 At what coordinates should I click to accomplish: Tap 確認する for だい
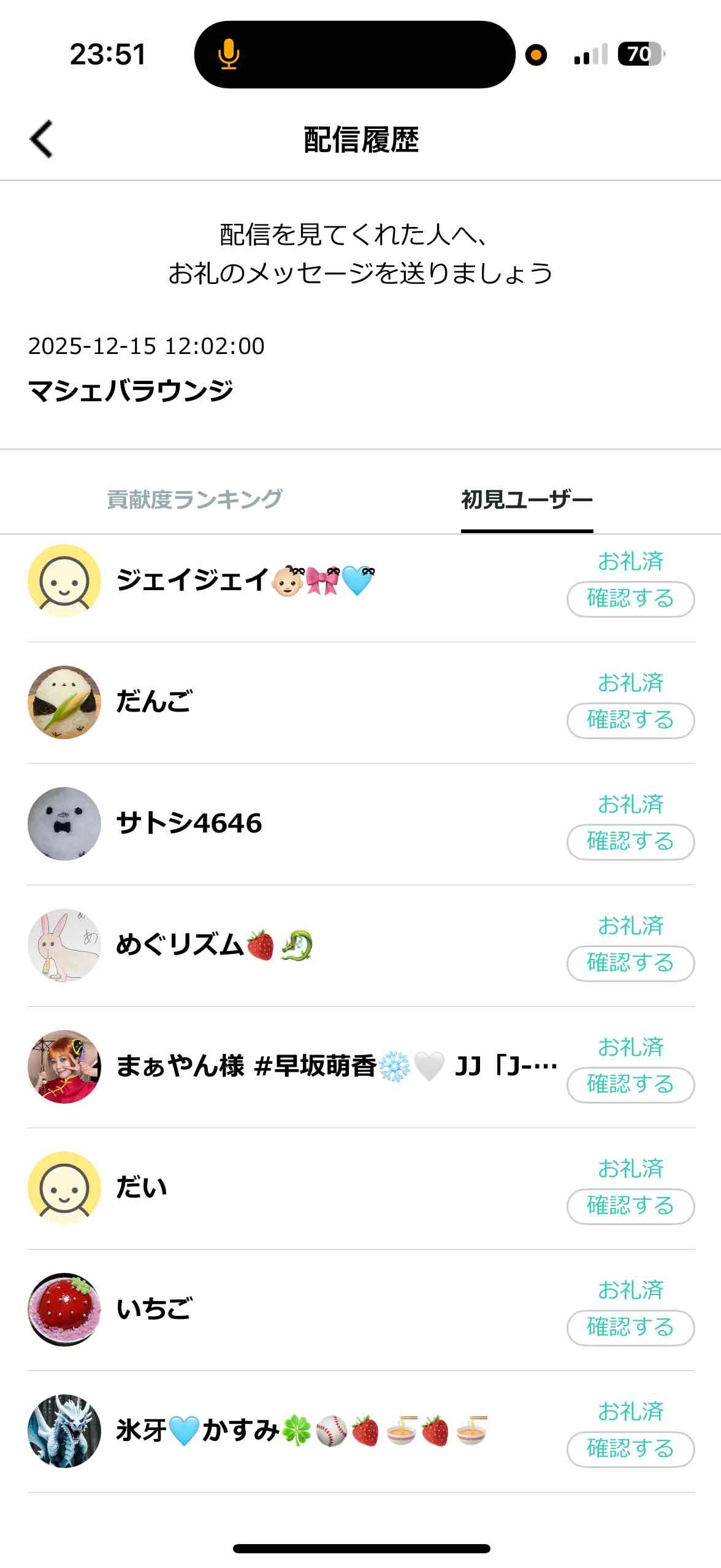tap(630, 1206)
